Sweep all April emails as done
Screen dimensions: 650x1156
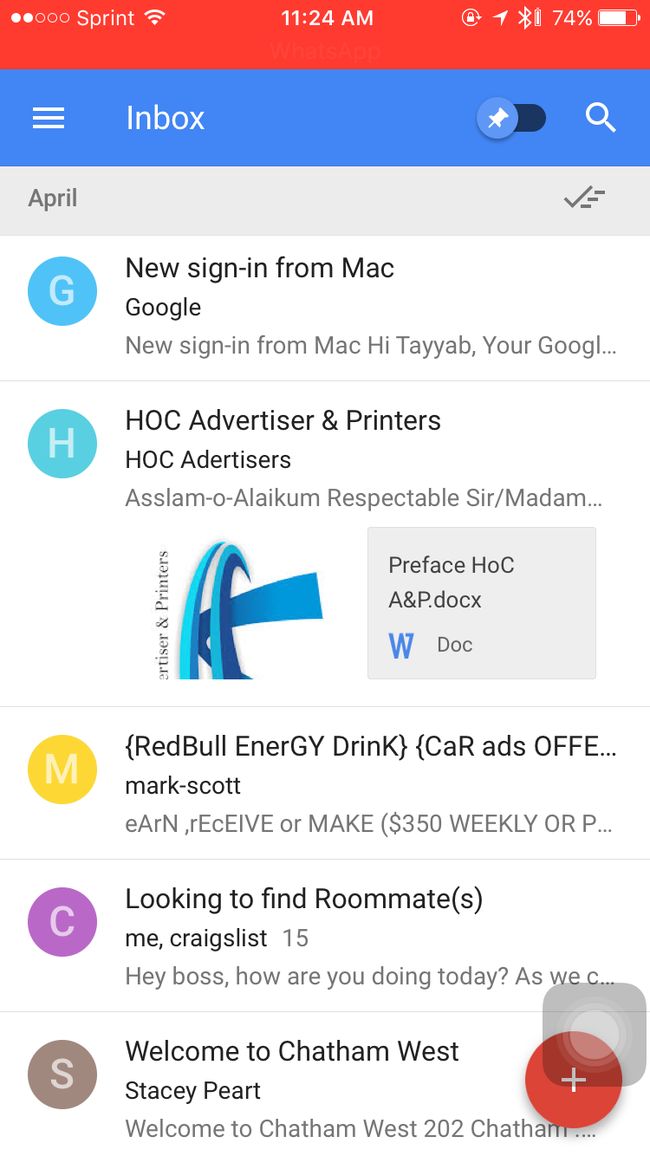[x=584, y=198]
